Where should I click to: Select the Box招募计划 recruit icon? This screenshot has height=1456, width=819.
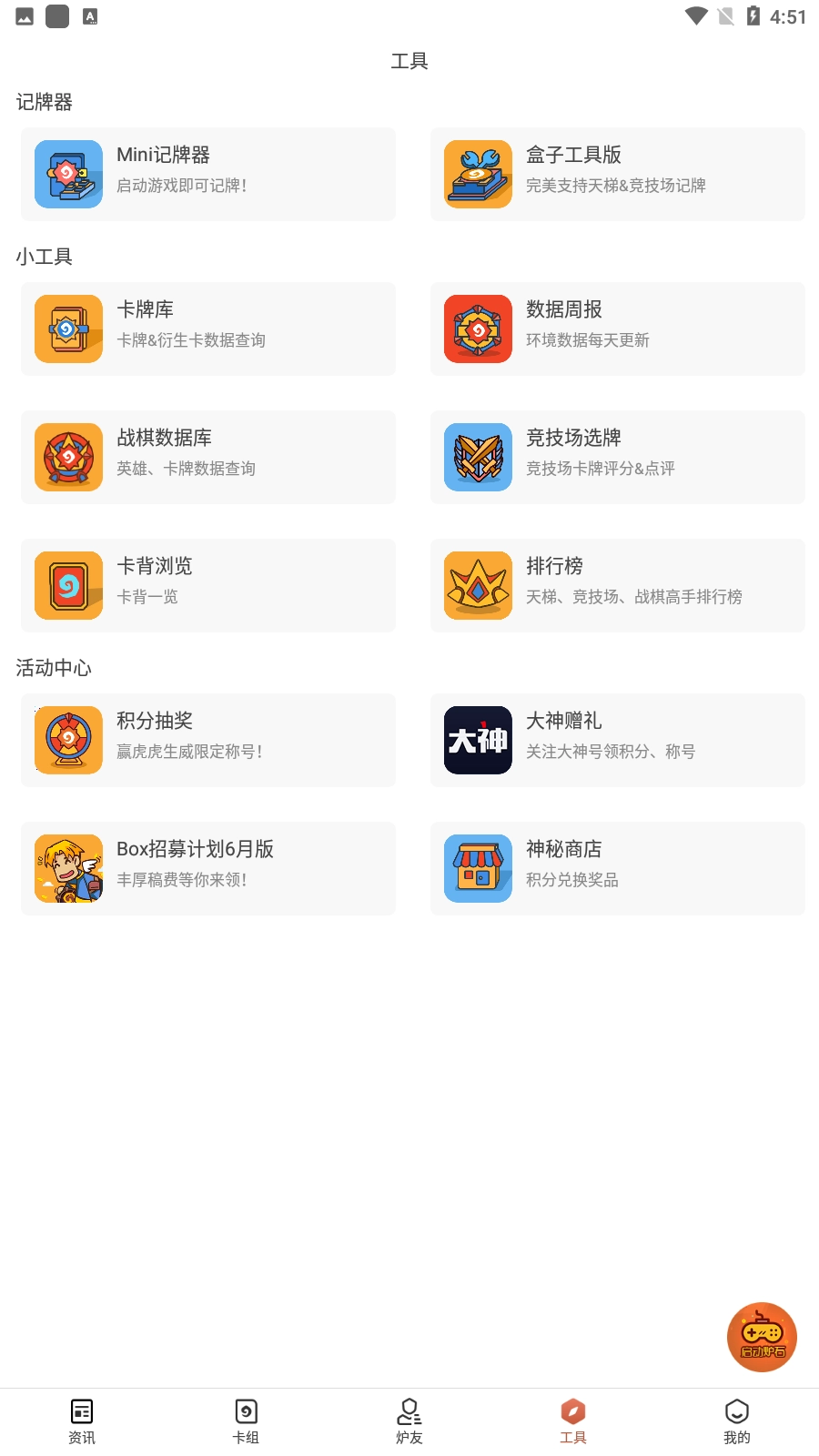point(68,868)
